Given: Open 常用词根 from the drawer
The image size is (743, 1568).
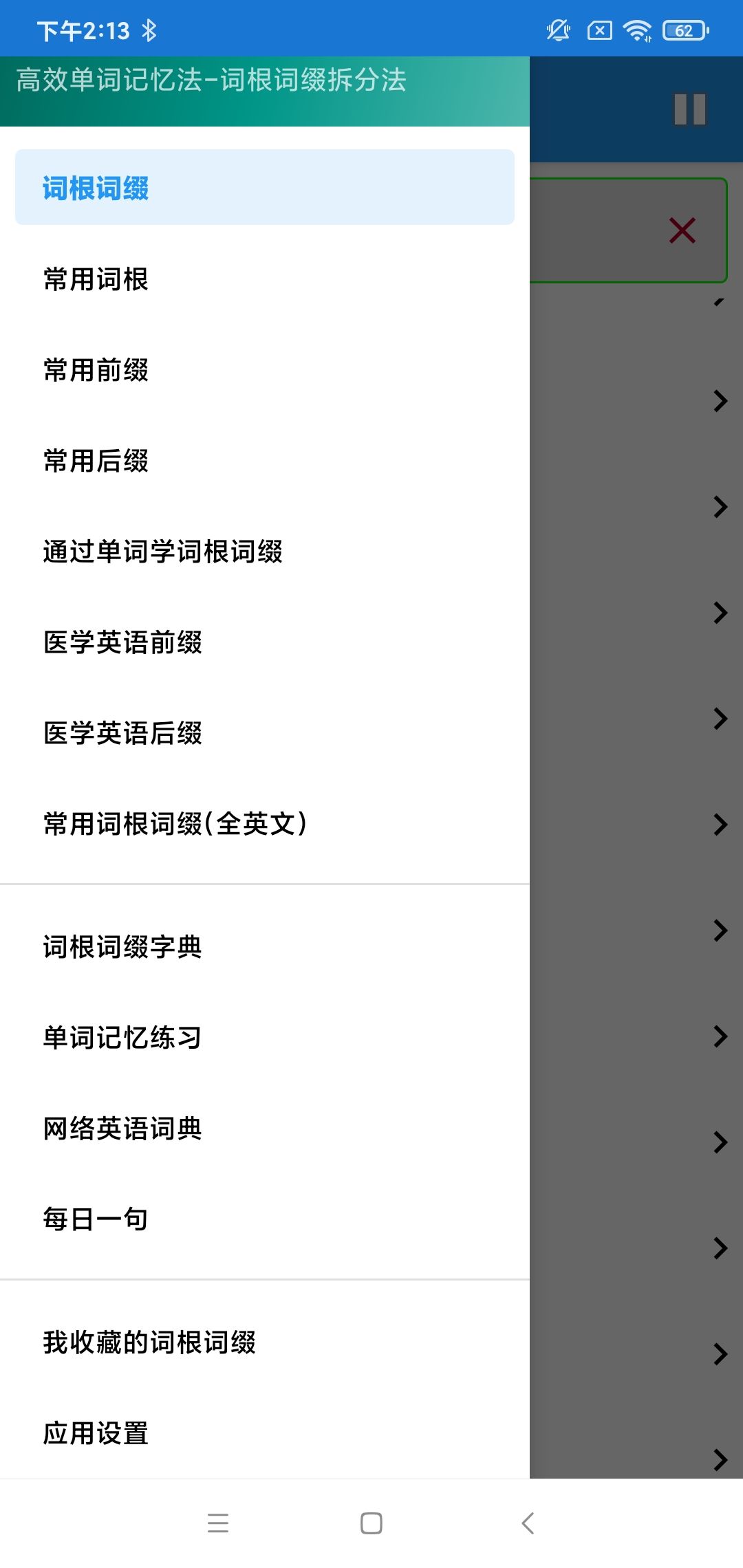Looking at the screenshot, I should [x=265, y=279].
